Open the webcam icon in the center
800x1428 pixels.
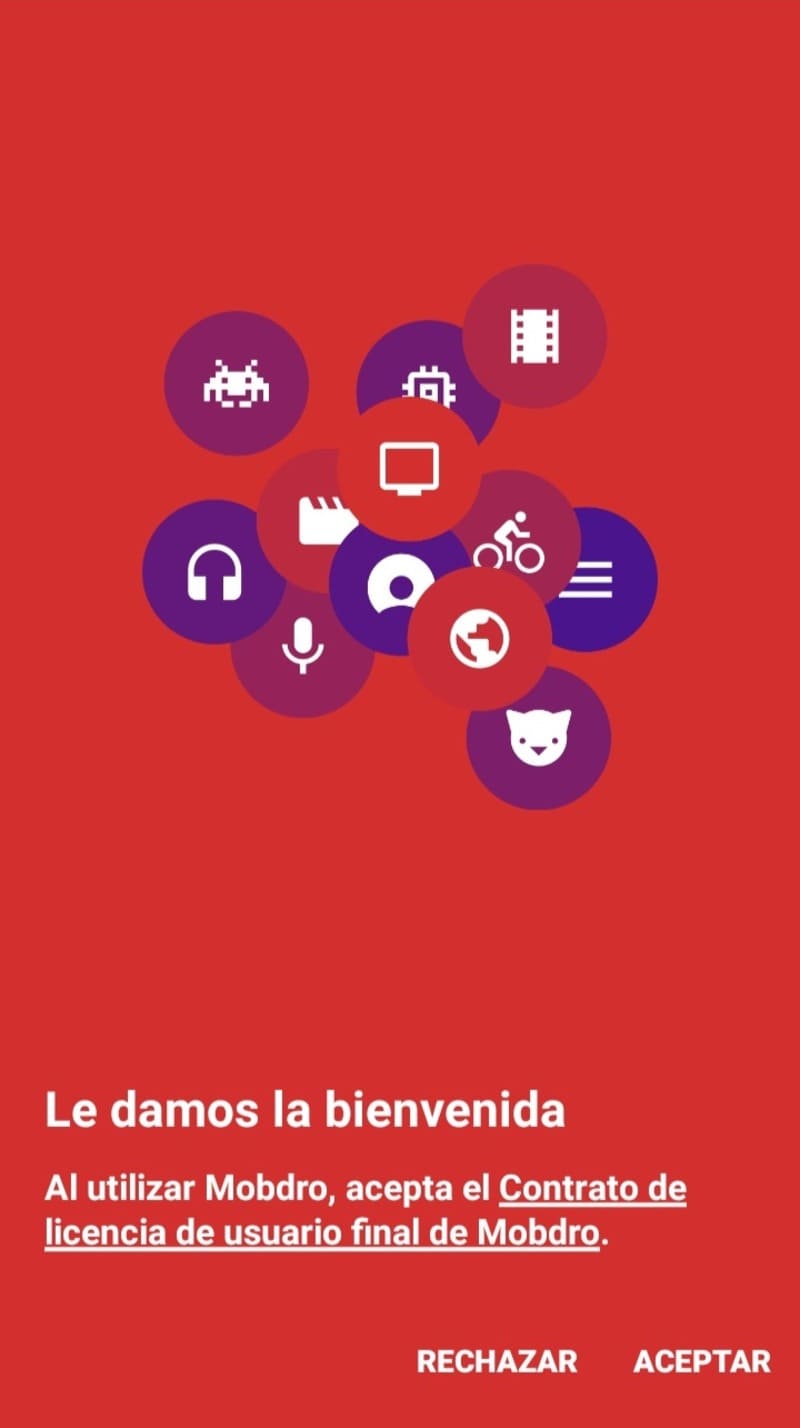[398, 587]
